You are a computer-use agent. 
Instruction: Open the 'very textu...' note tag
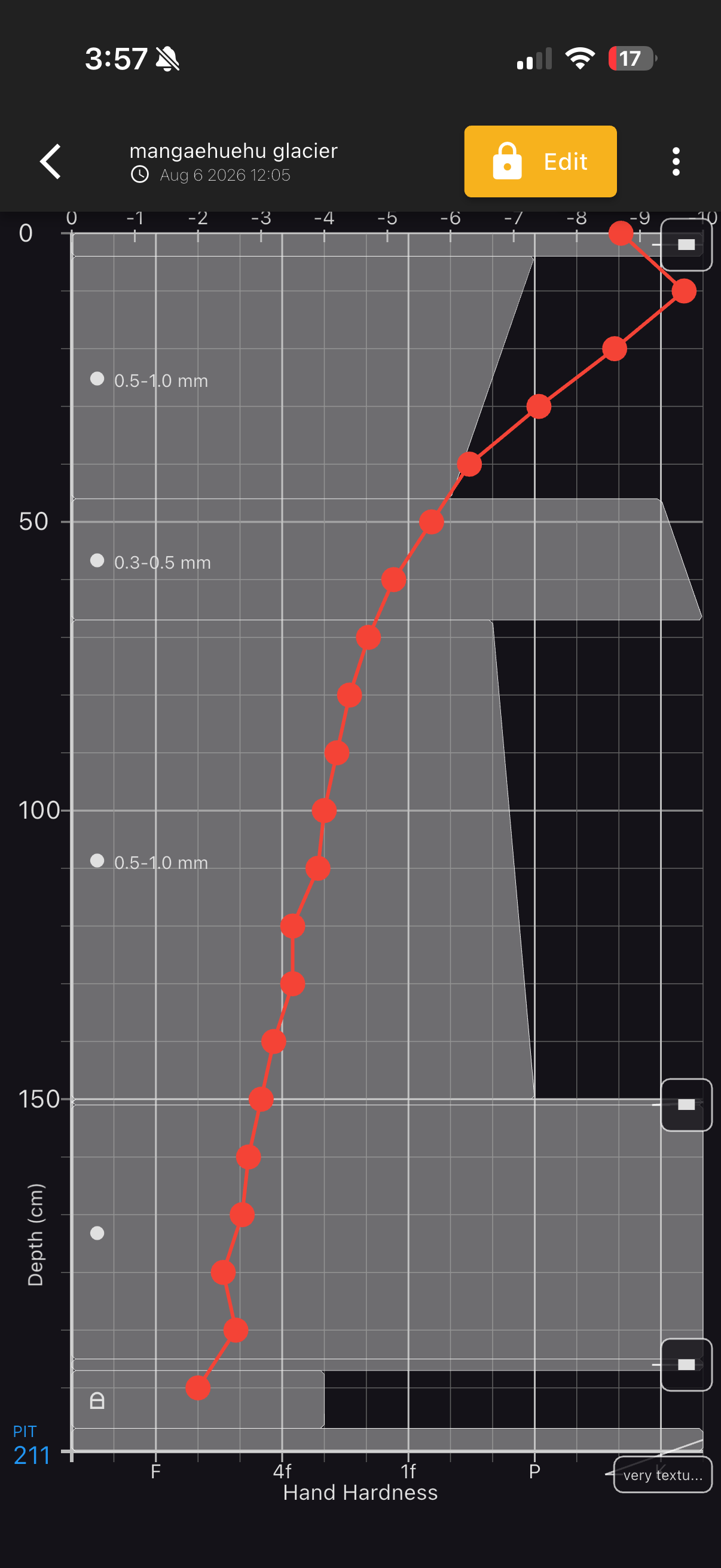662,1475
